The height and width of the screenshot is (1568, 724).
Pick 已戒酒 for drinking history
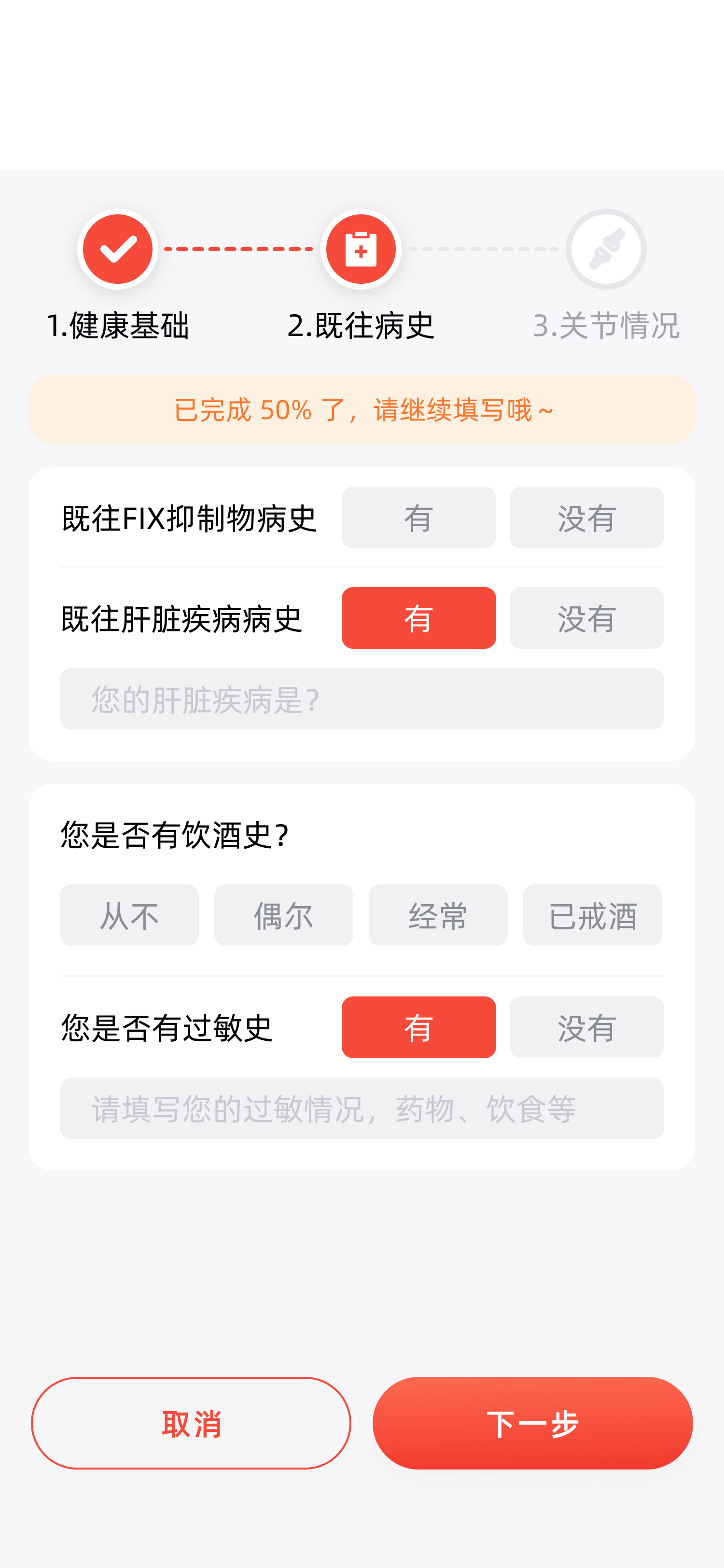[x=593, y=915]
